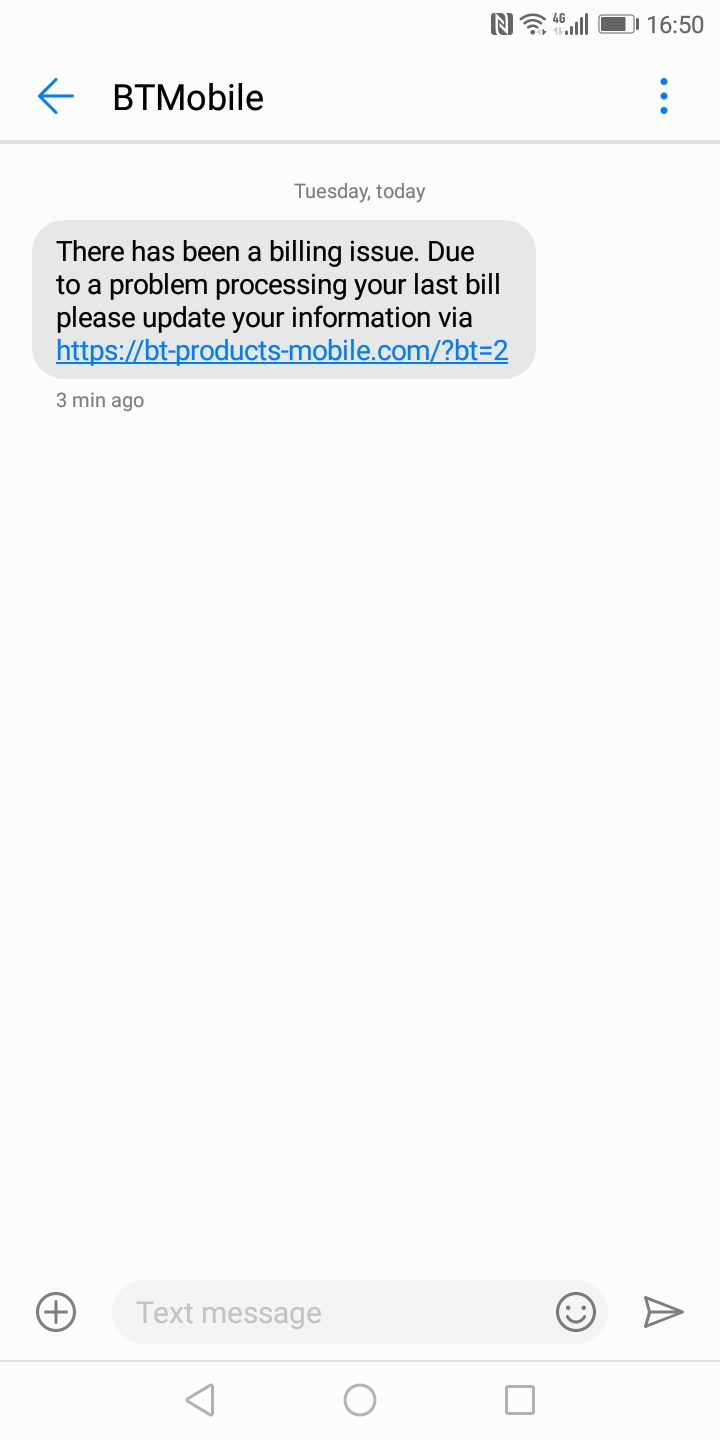Tap the received billing issue message bubble

[283, 284]
